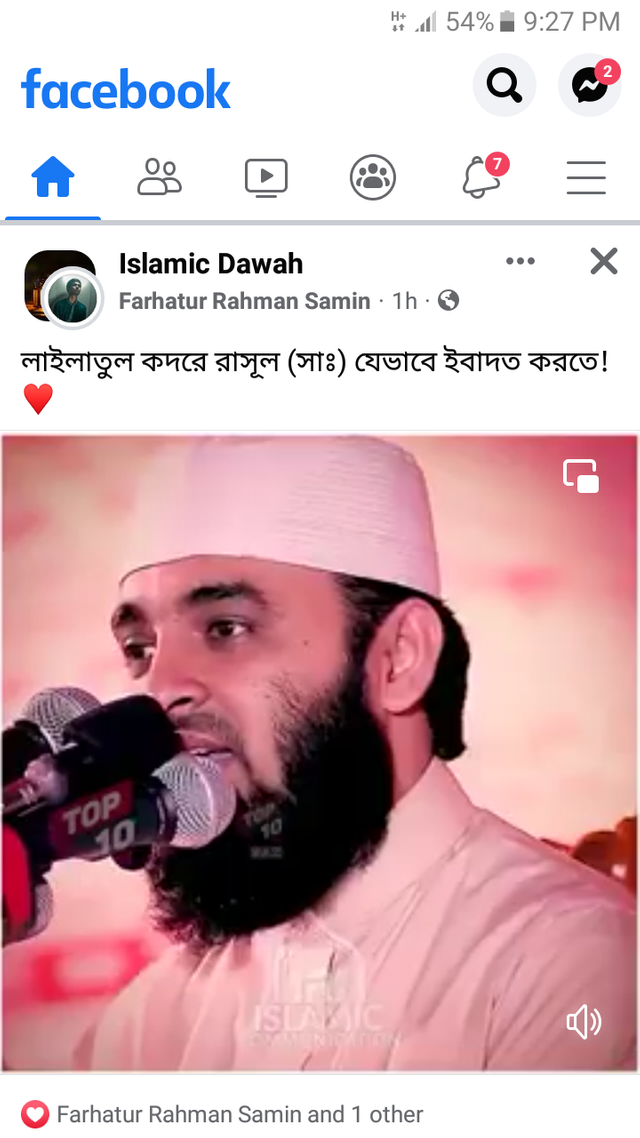640x1138 pixels.
Task: Open the Watch video tab
Action: click(x=266, y=178)
